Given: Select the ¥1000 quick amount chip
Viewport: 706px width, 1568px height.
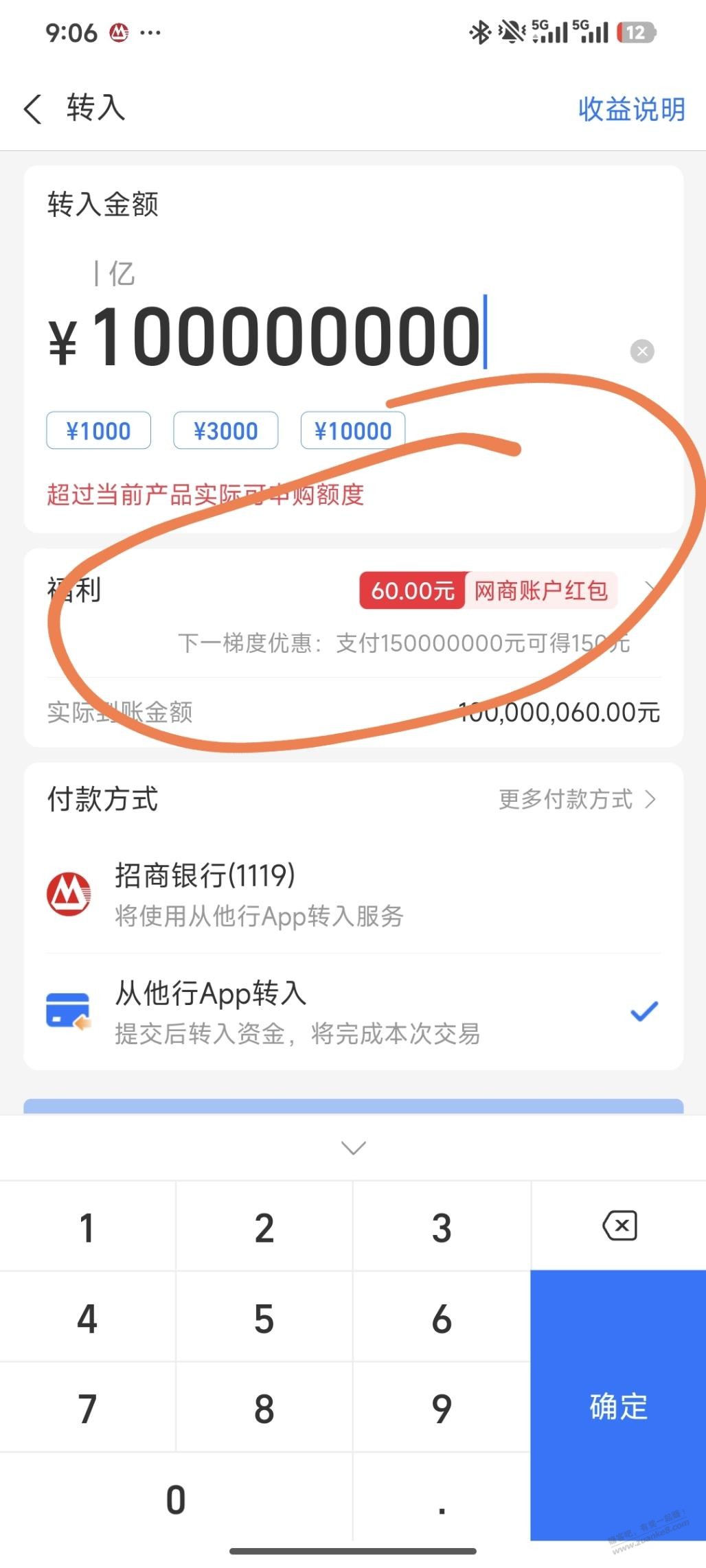Looking at the screenshot, I should 98,431.
